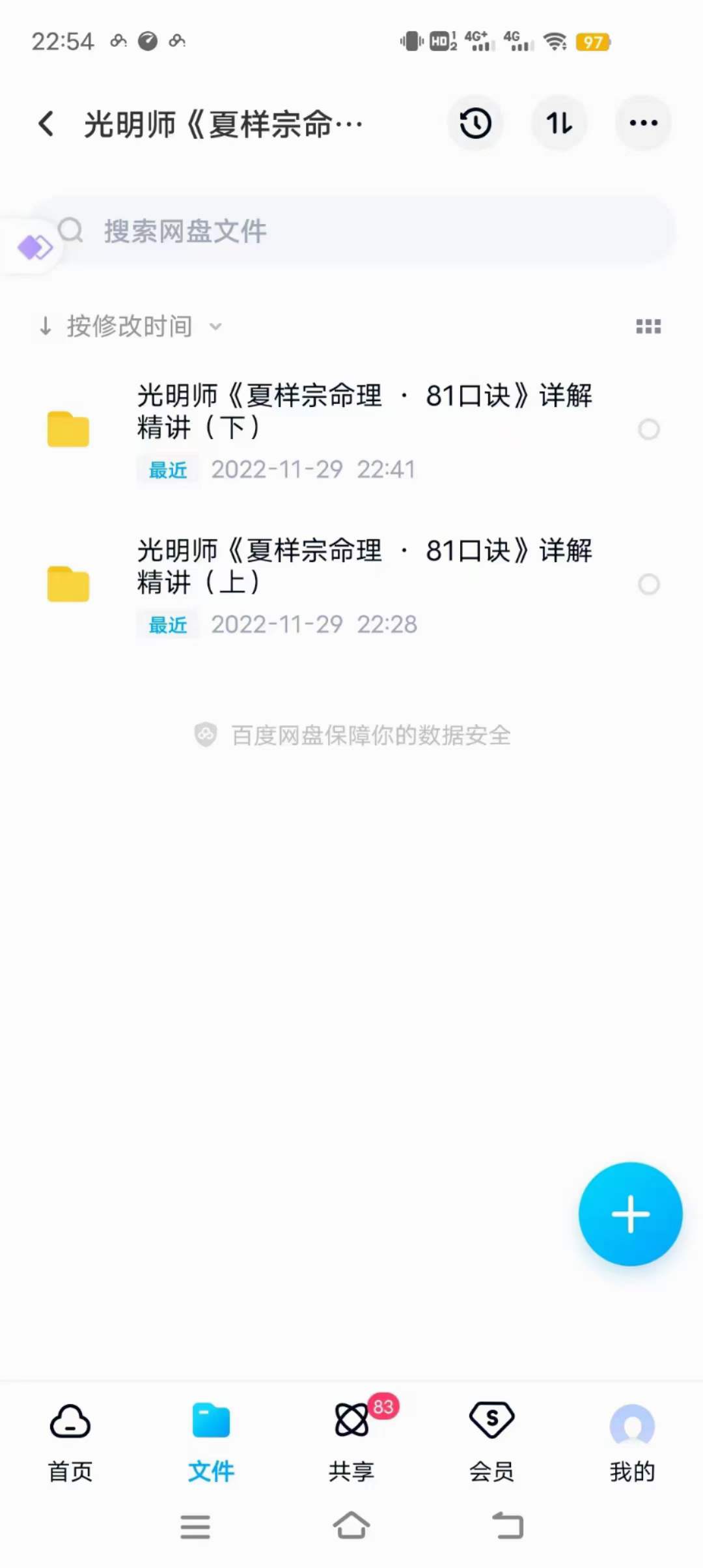Viewport: 703px width, 1568px height.
Task: Open the recent transfers history icon
Action: tap(475, 123)
